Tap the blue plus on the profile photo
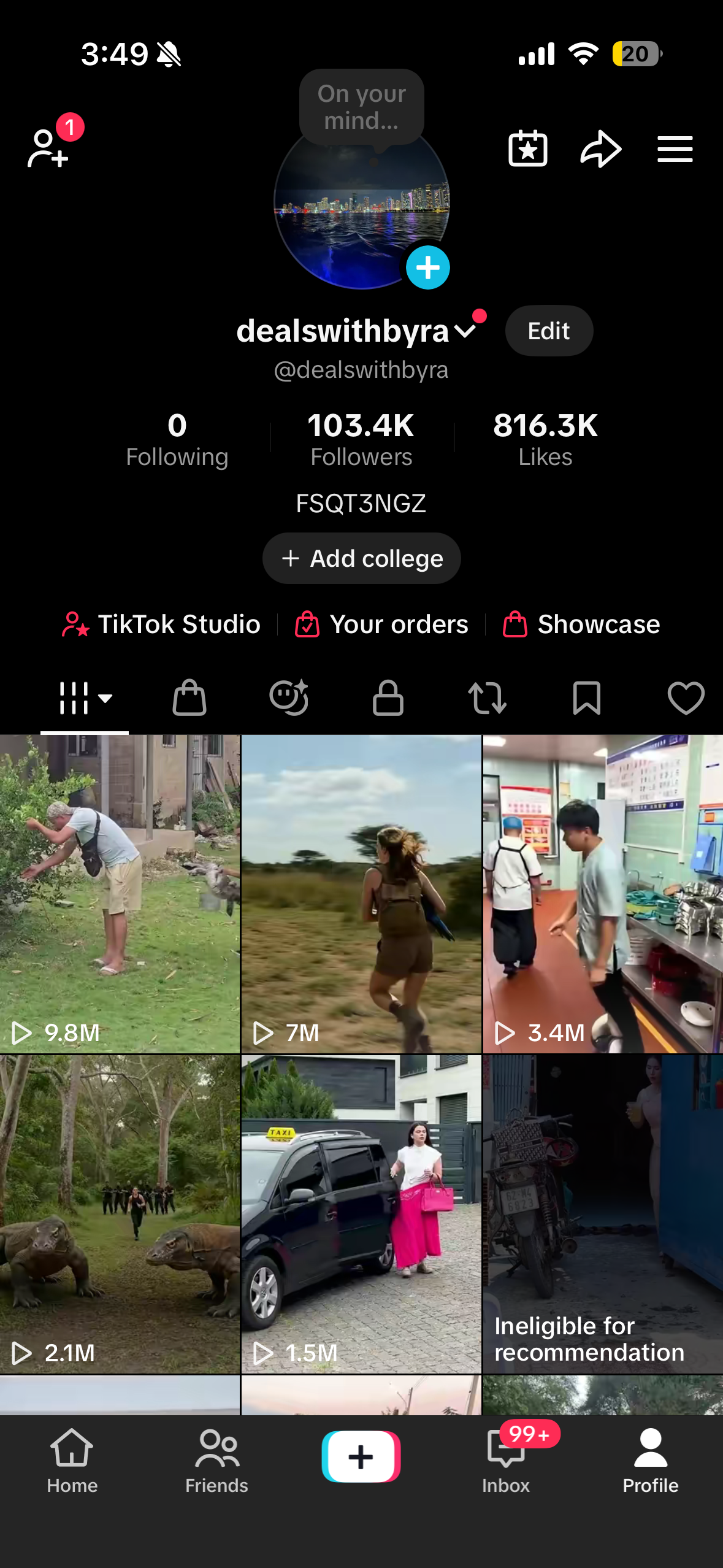 pyautogui.click(x=428, y=267)
